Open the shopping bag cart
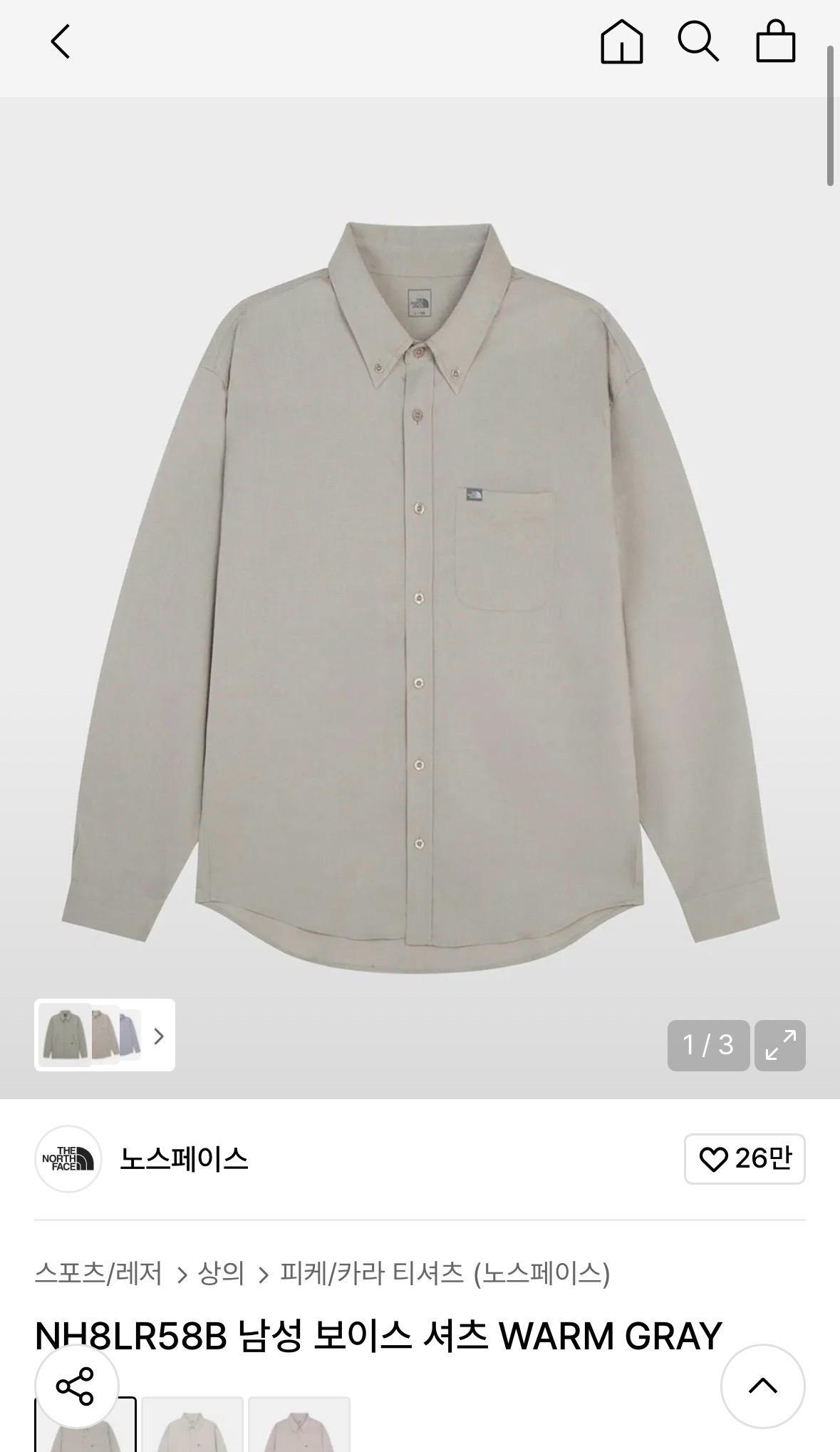 (775, 41)
